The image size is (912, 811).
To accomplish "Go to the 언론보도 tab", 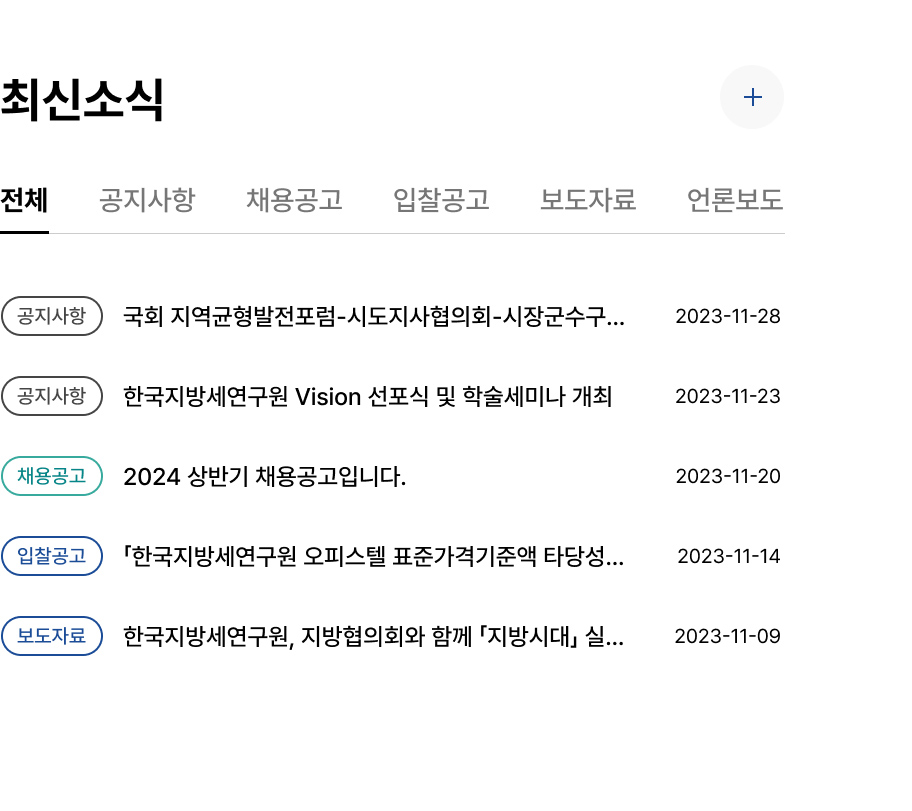I will click(x=734, y=200).
